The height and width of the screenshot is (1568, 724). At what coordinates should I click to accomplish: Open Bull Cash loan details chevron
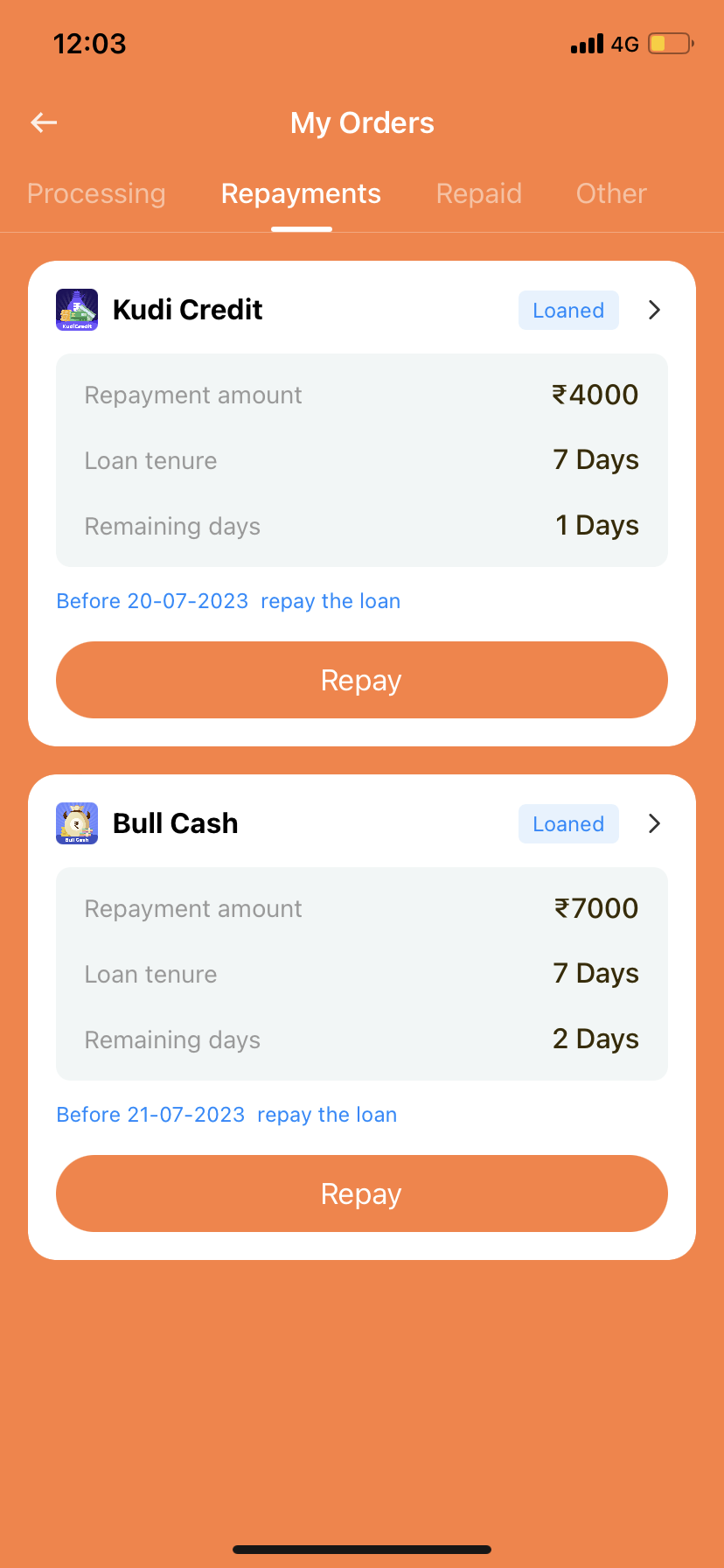click(654, 823)
